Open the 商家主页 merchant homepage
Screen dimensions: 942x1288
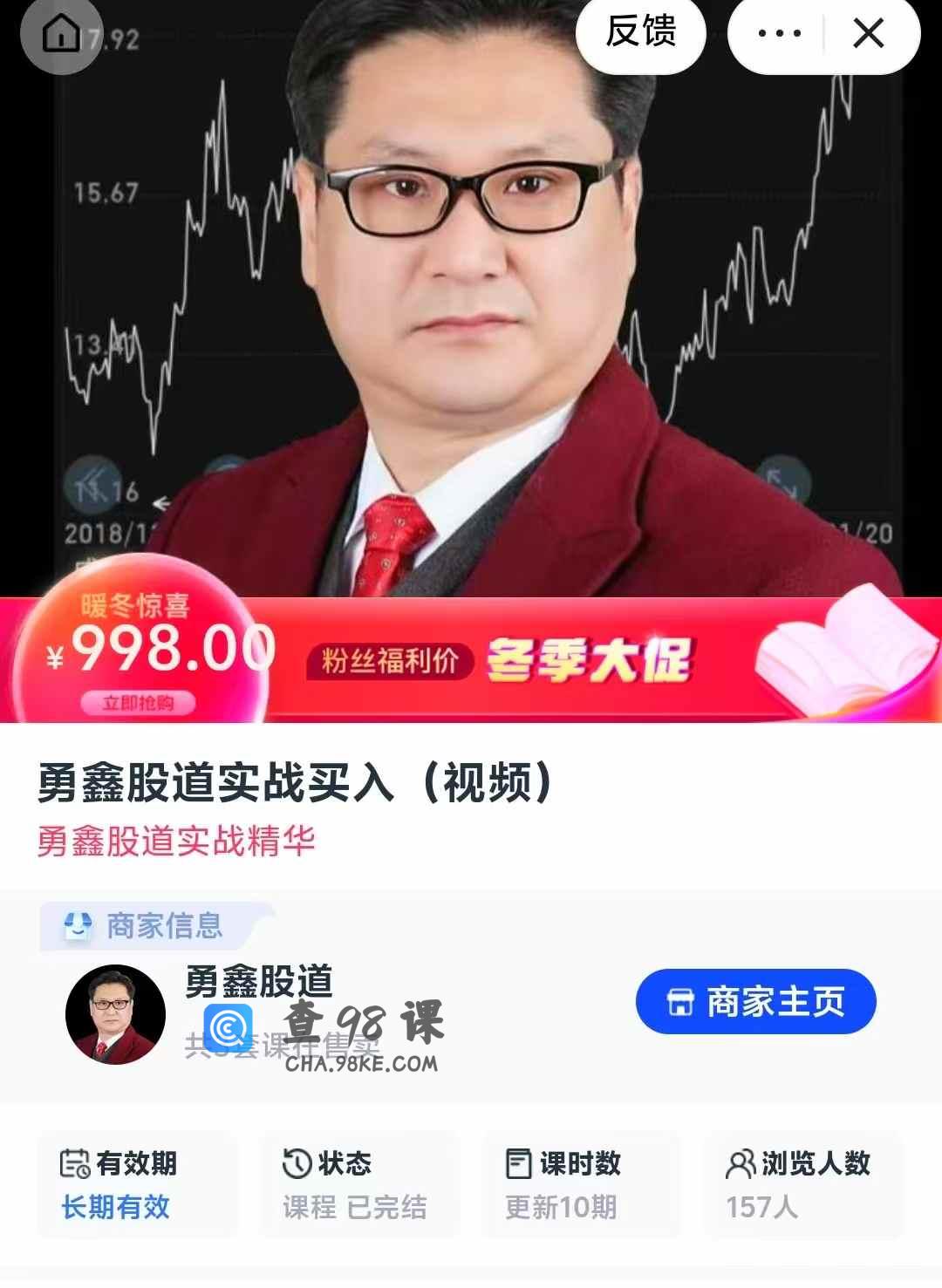(x=755, y=1002)
